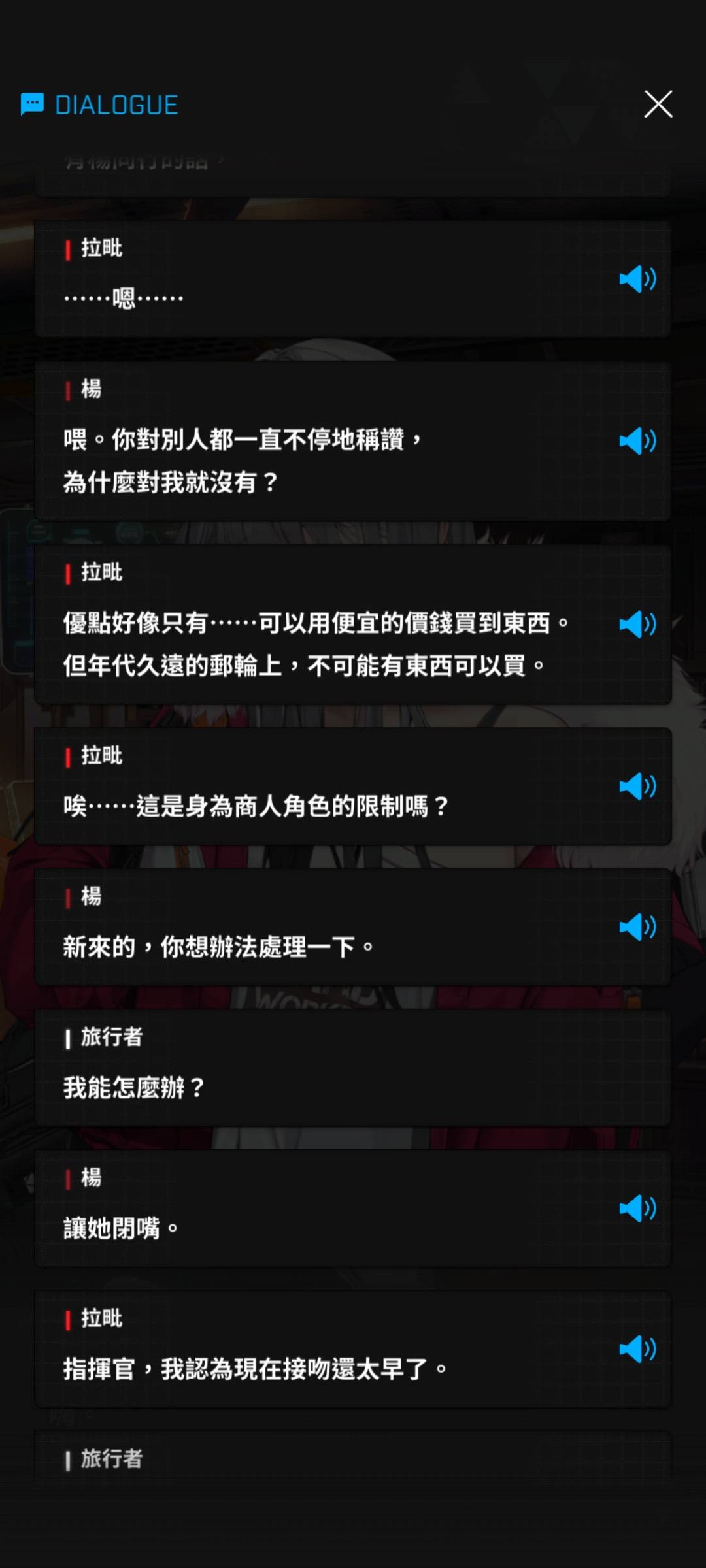Play 拉毗's line about 商人角色的限制
706x1568 pixels.
click(637, 786)
